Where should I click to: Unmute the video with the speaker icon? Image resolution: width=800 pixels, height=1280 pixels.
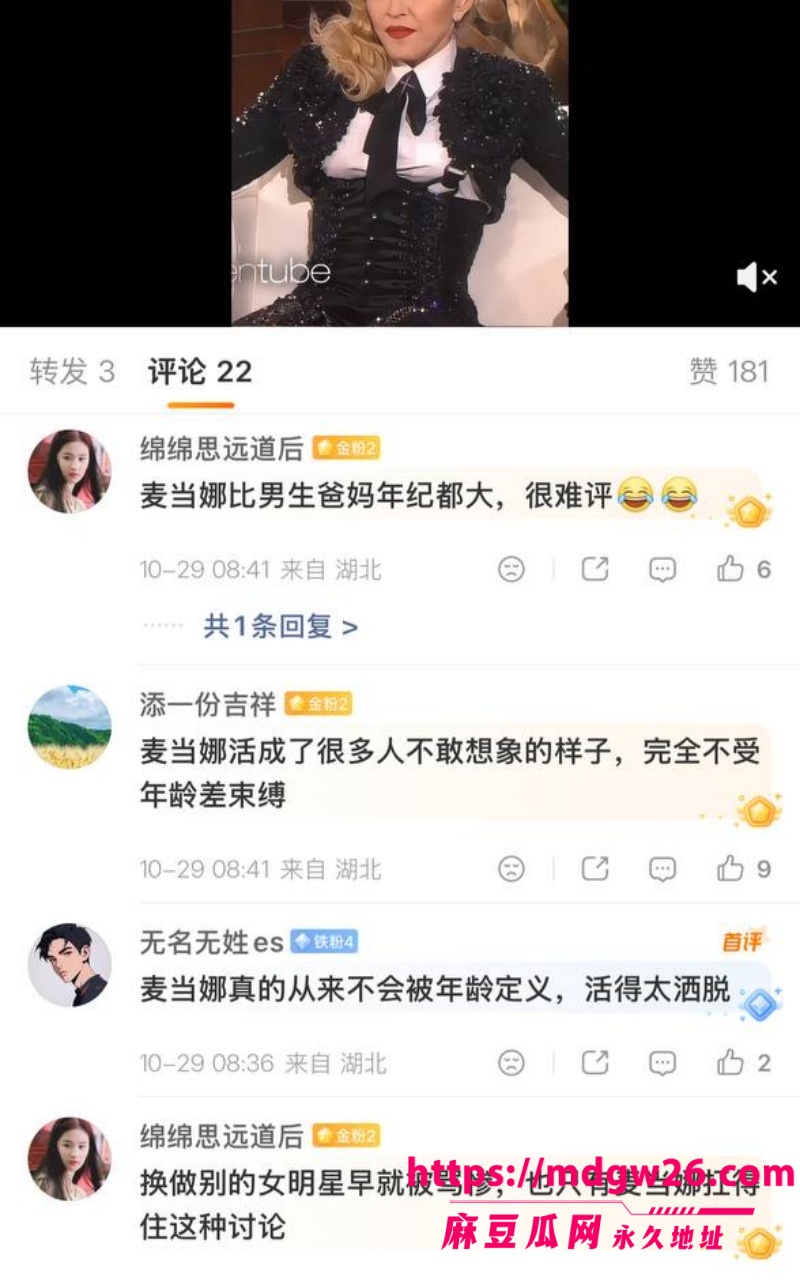(x=757, y=277)
